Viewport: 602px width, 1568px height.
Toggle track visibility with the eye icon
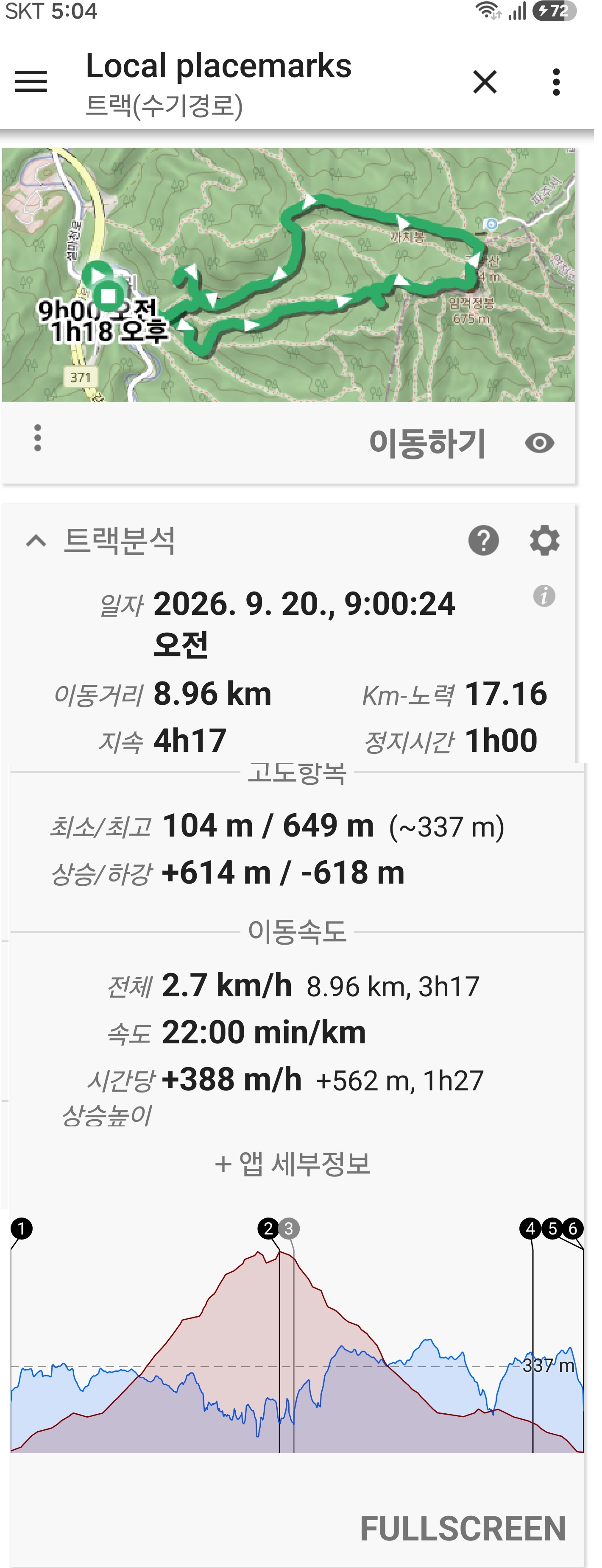pyautogui.click(x=539, y=443)
